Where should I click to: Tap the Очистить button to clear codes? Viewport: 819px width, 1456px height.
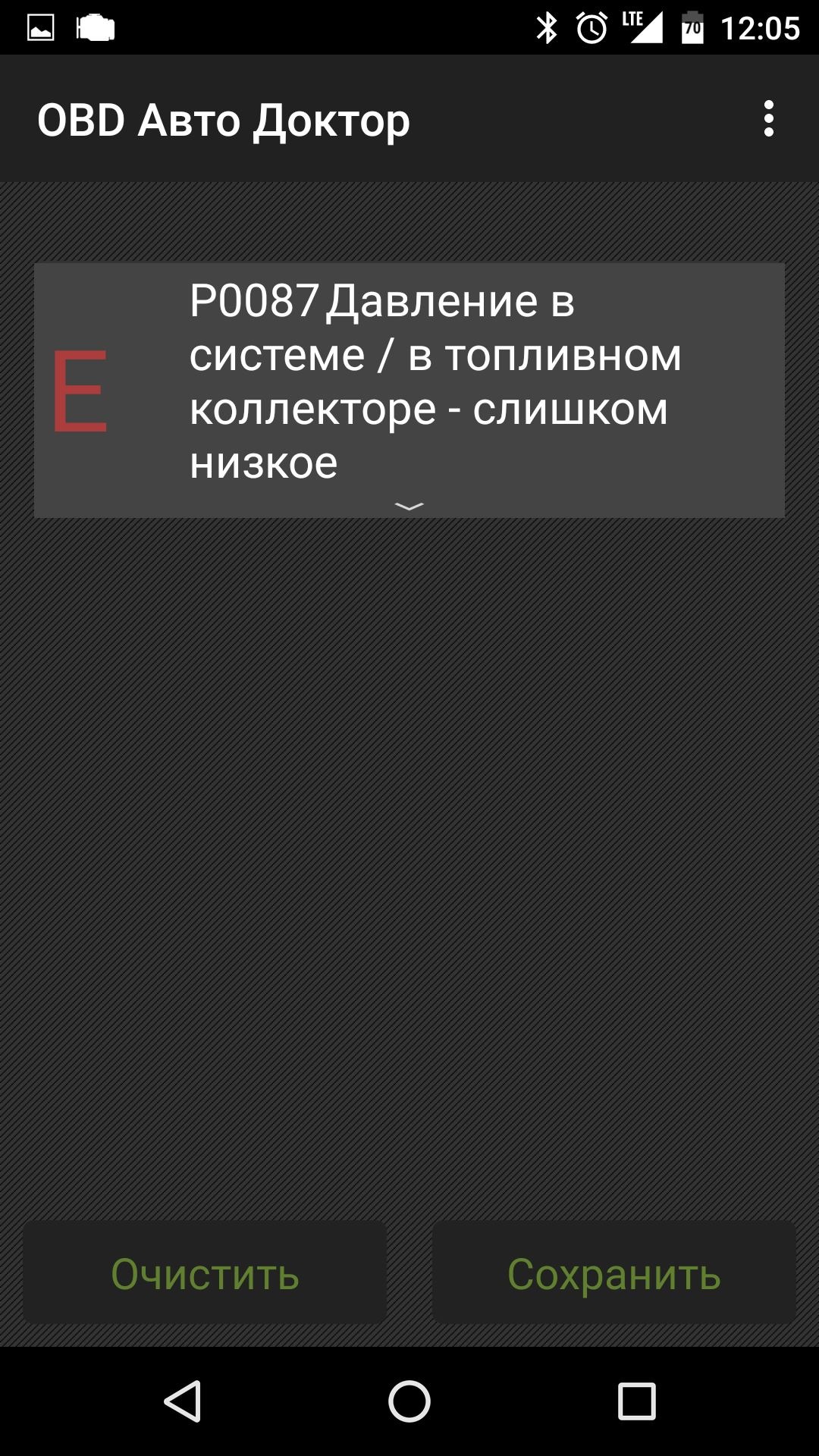click(205, 1274)
